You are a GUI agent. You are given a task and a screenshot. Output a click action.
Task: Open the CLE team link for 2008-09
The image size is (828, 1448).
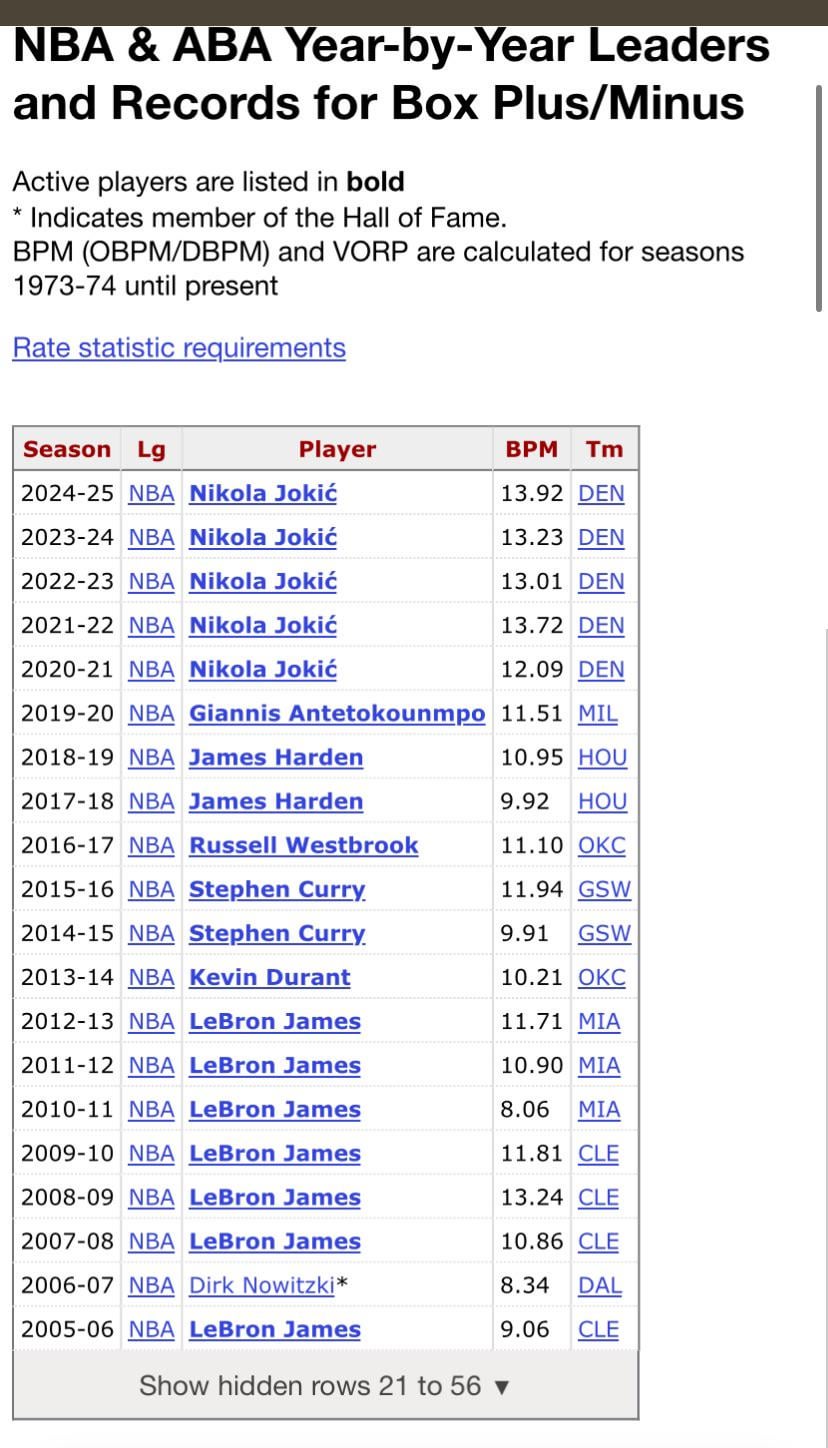click(599, 1197)
